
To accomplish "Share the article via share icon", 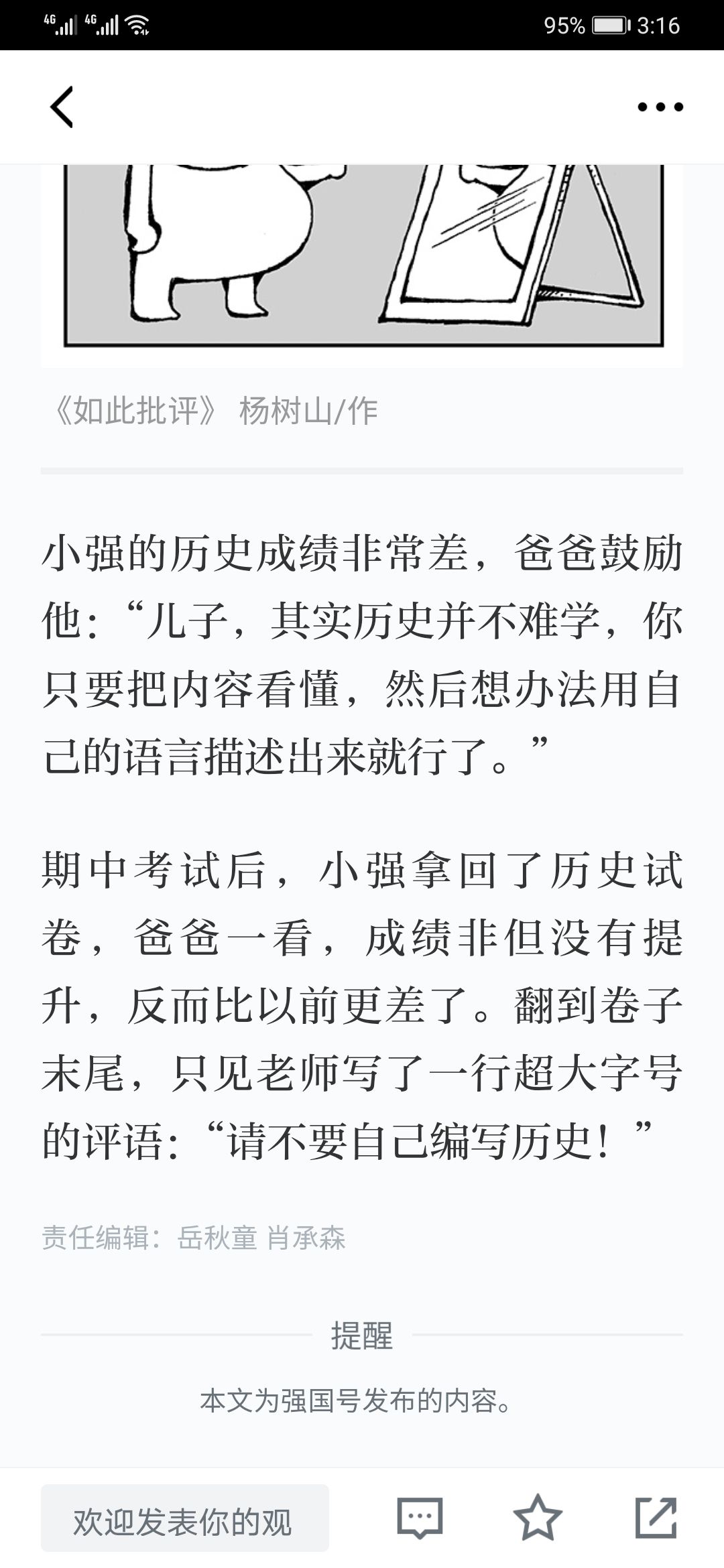I will (x=656, y=1518).
